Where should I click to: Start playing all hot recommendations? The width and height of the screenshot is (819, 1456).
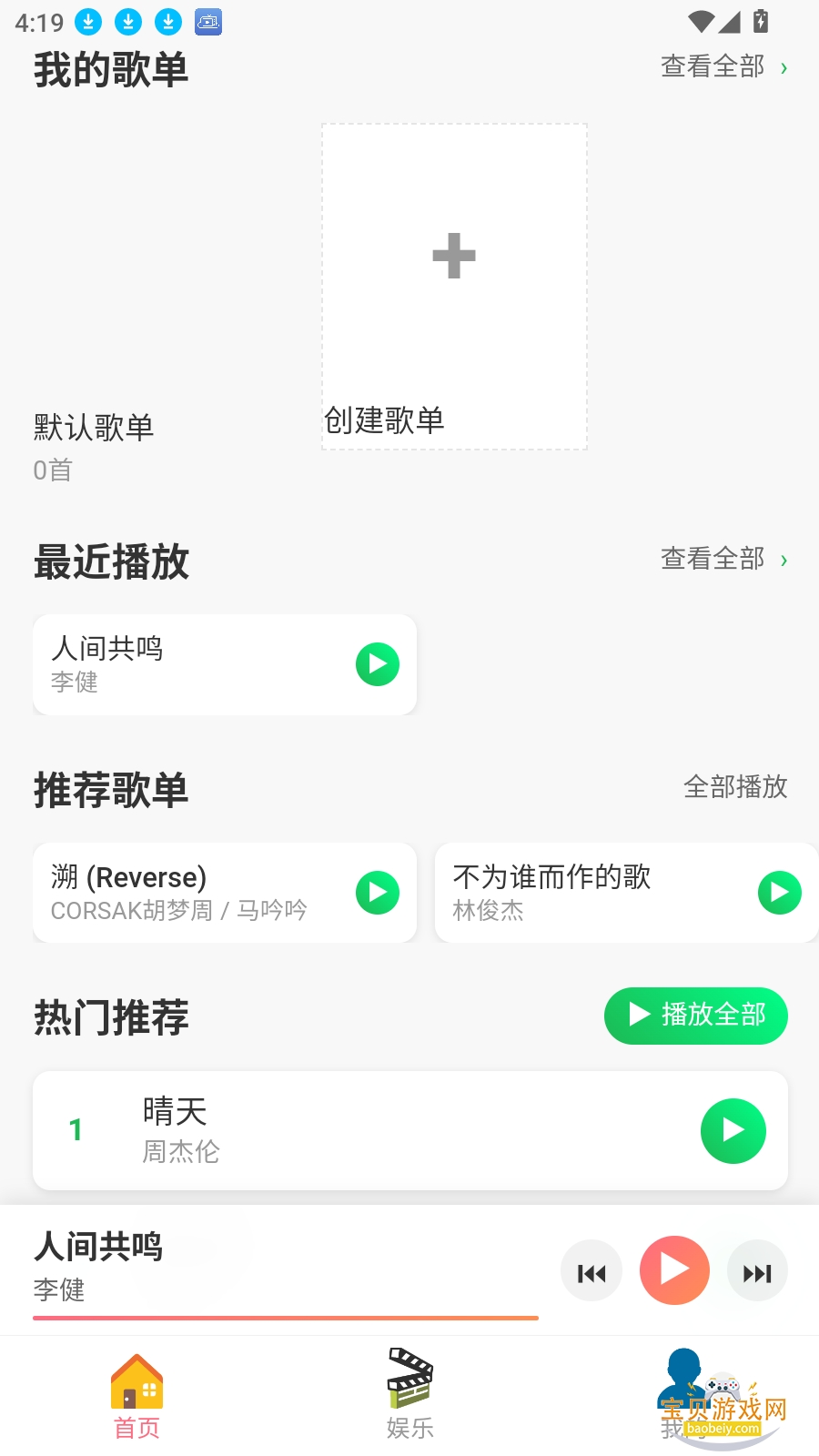696,1016
